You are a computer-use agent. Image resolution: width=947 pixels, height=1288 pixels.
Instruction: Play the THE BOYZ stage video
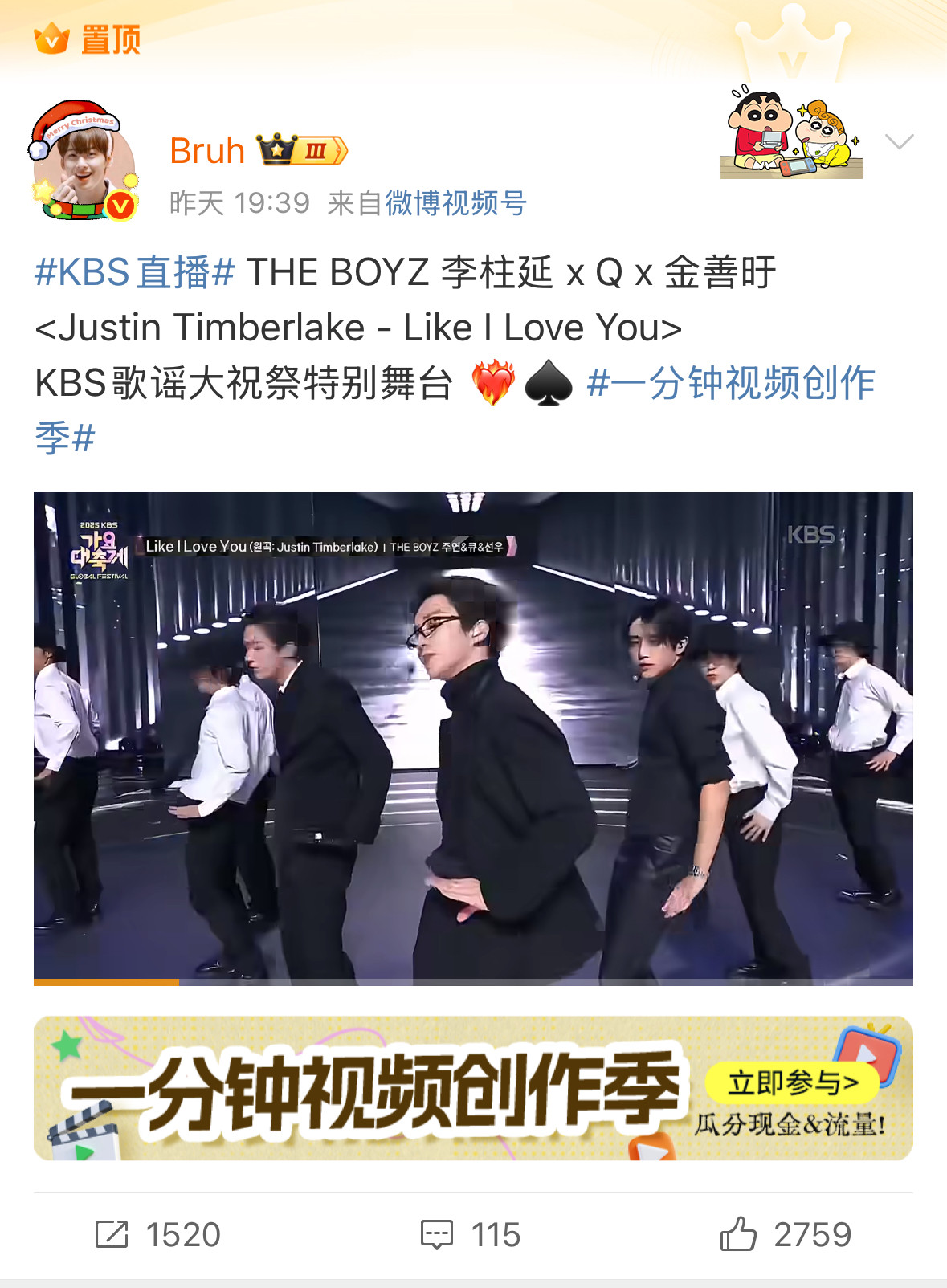pos(473,737)
